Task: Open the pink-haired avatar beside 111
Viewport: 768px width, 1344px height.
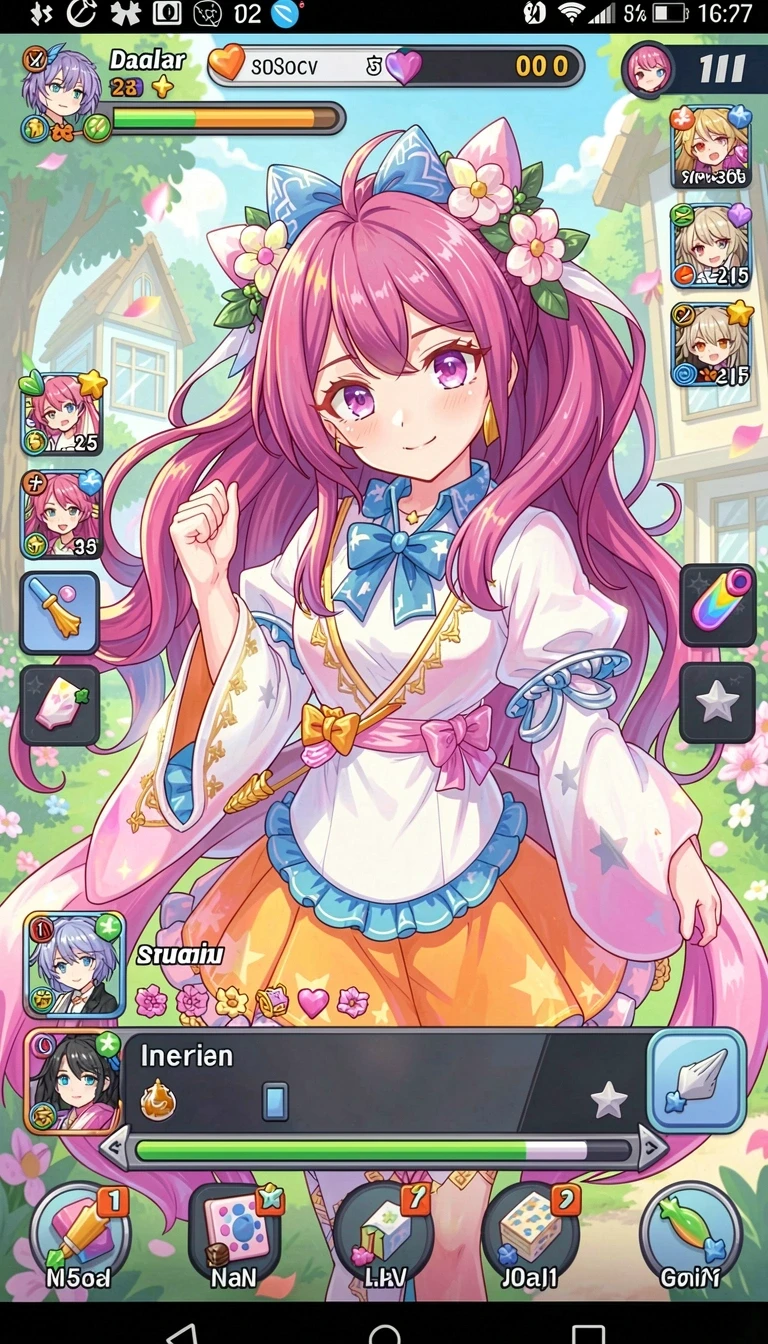Action: (648, 68)
